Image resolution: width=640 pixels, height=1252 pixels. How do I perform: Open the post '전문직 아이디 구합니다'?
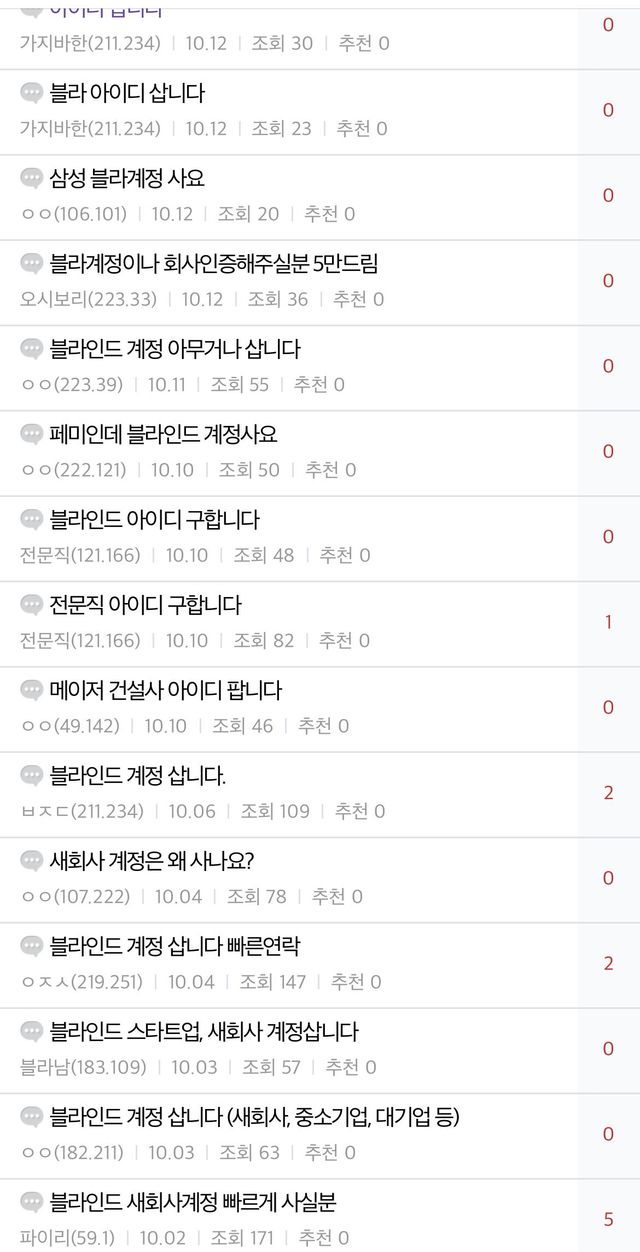(146, 605)
